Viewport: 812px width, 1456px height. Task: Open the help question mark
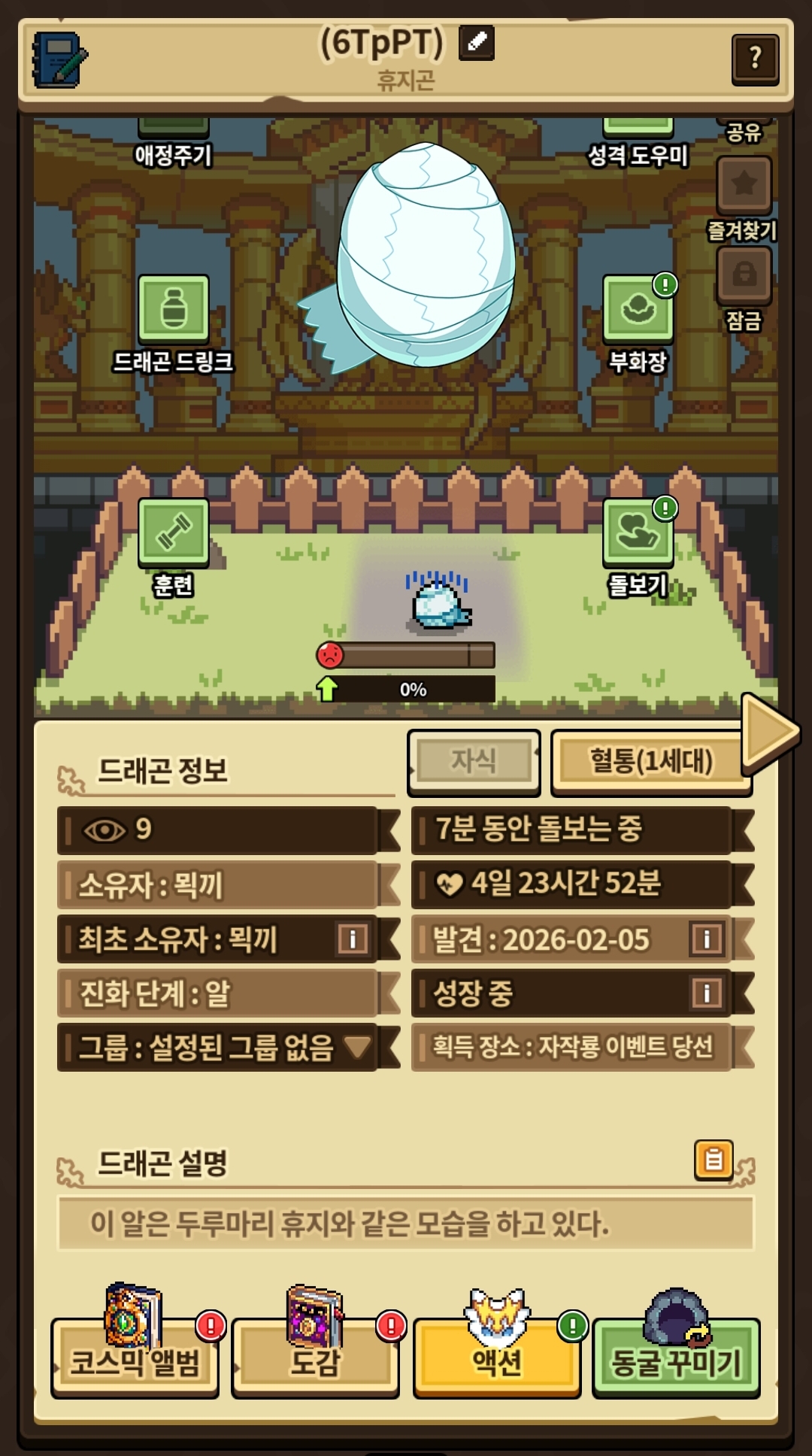pyautogui.click(x=754, y=58)
